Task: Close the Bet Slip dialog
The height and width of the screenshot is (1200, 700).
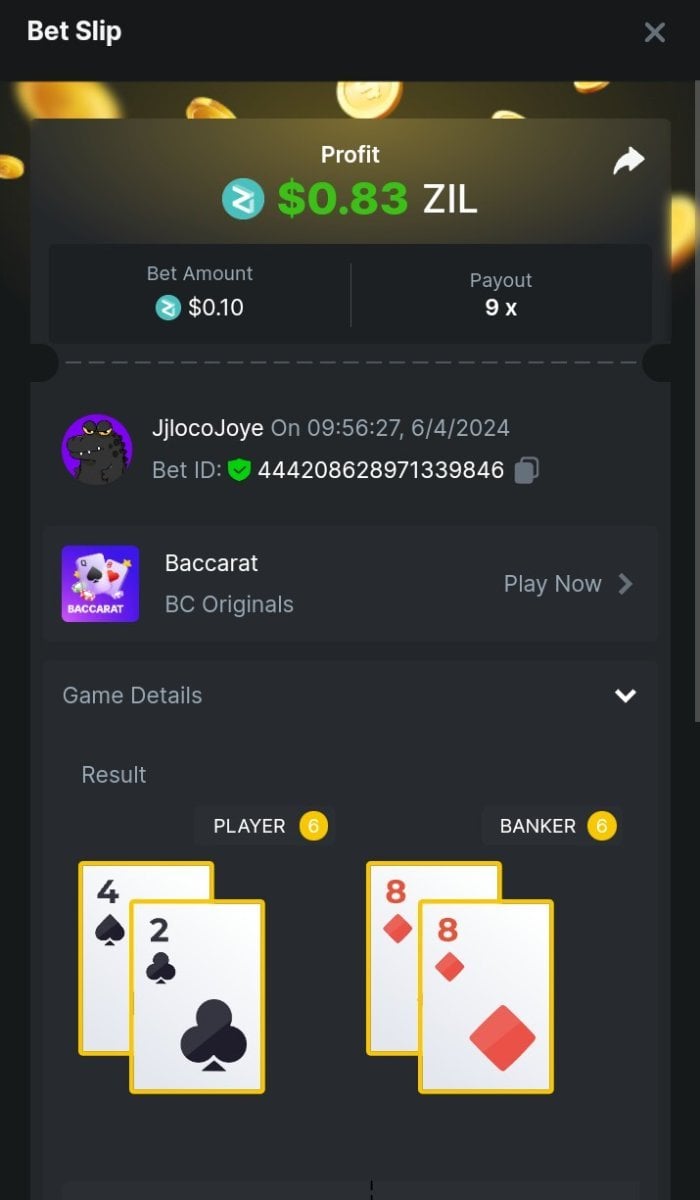Action: [655, 33]
